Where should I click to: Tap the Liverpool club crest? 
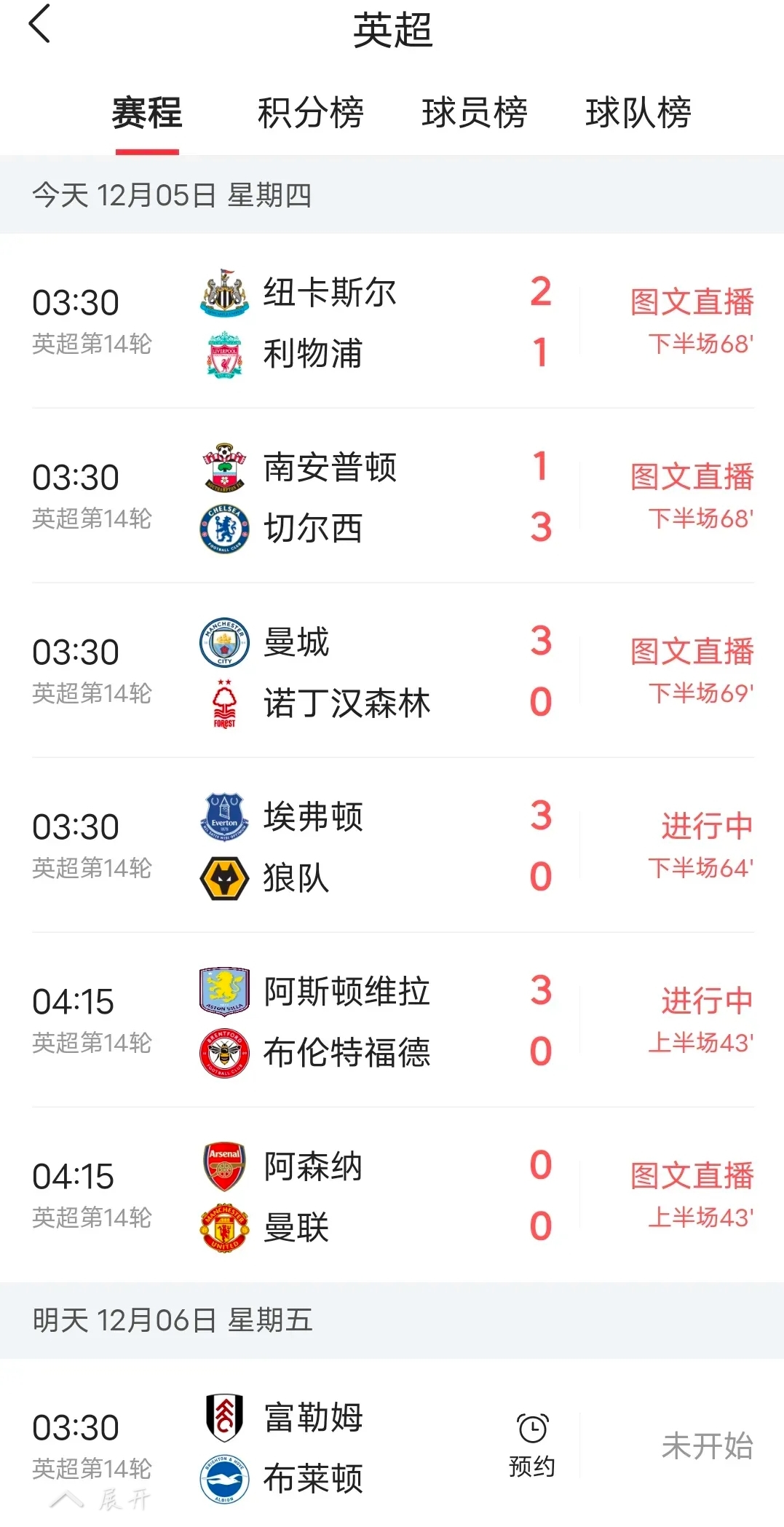223,354
